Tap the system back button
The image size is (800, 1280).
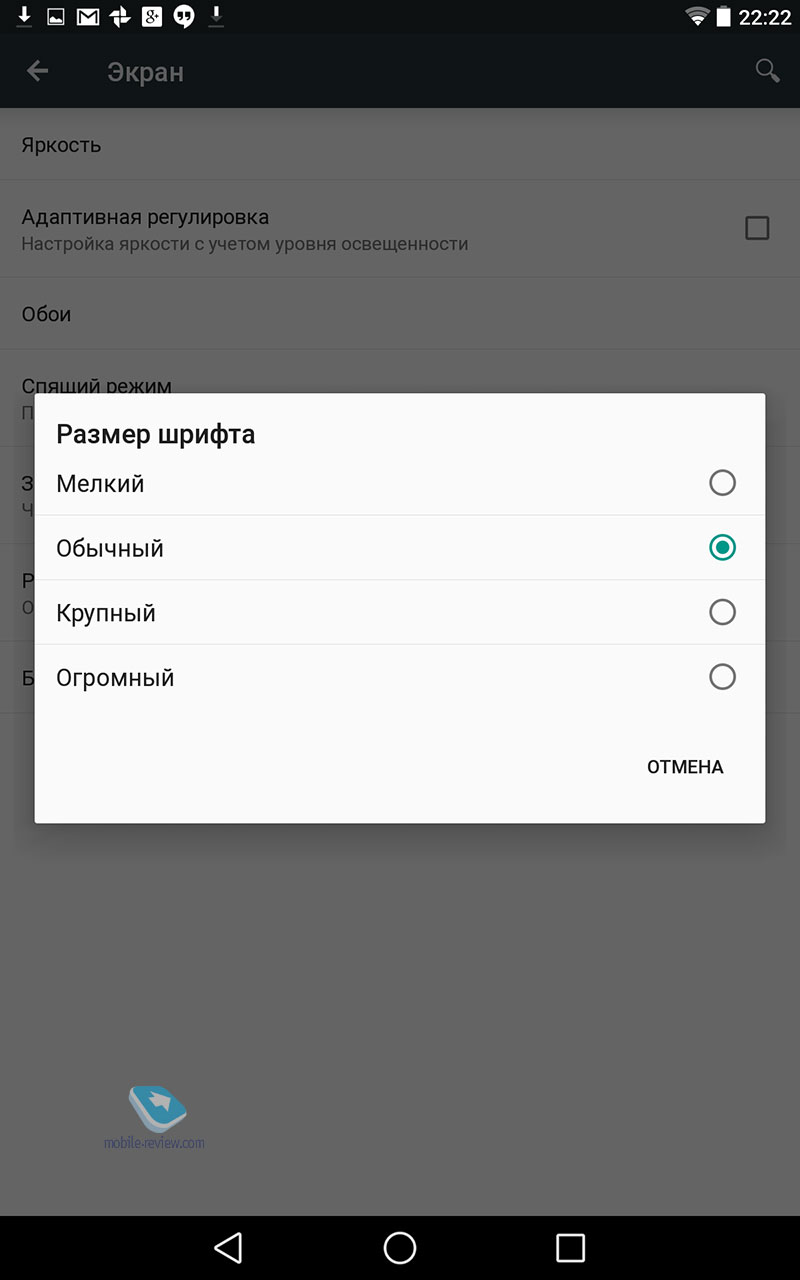[x=229, y=1247]
